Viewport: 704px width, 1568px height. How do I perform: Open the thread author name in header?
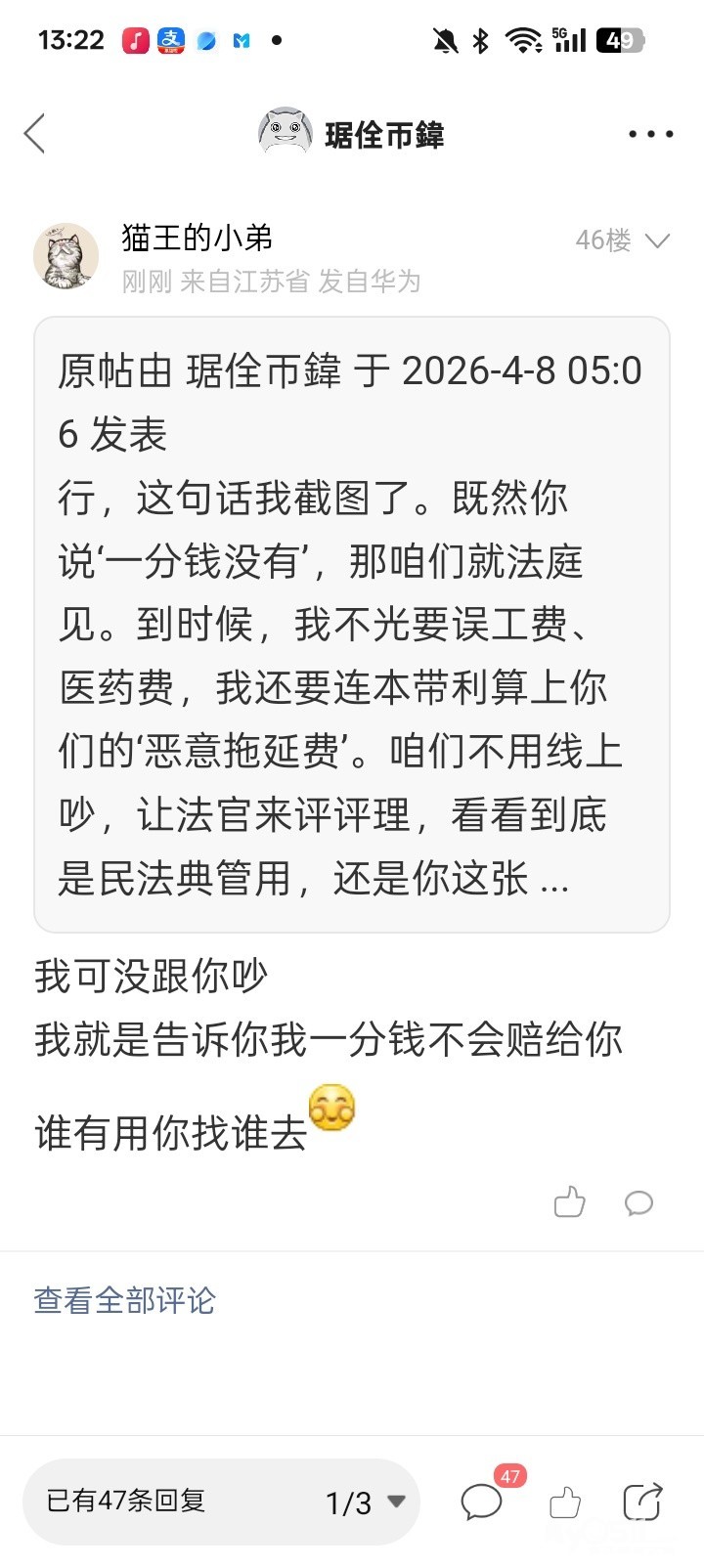(384, 134)
